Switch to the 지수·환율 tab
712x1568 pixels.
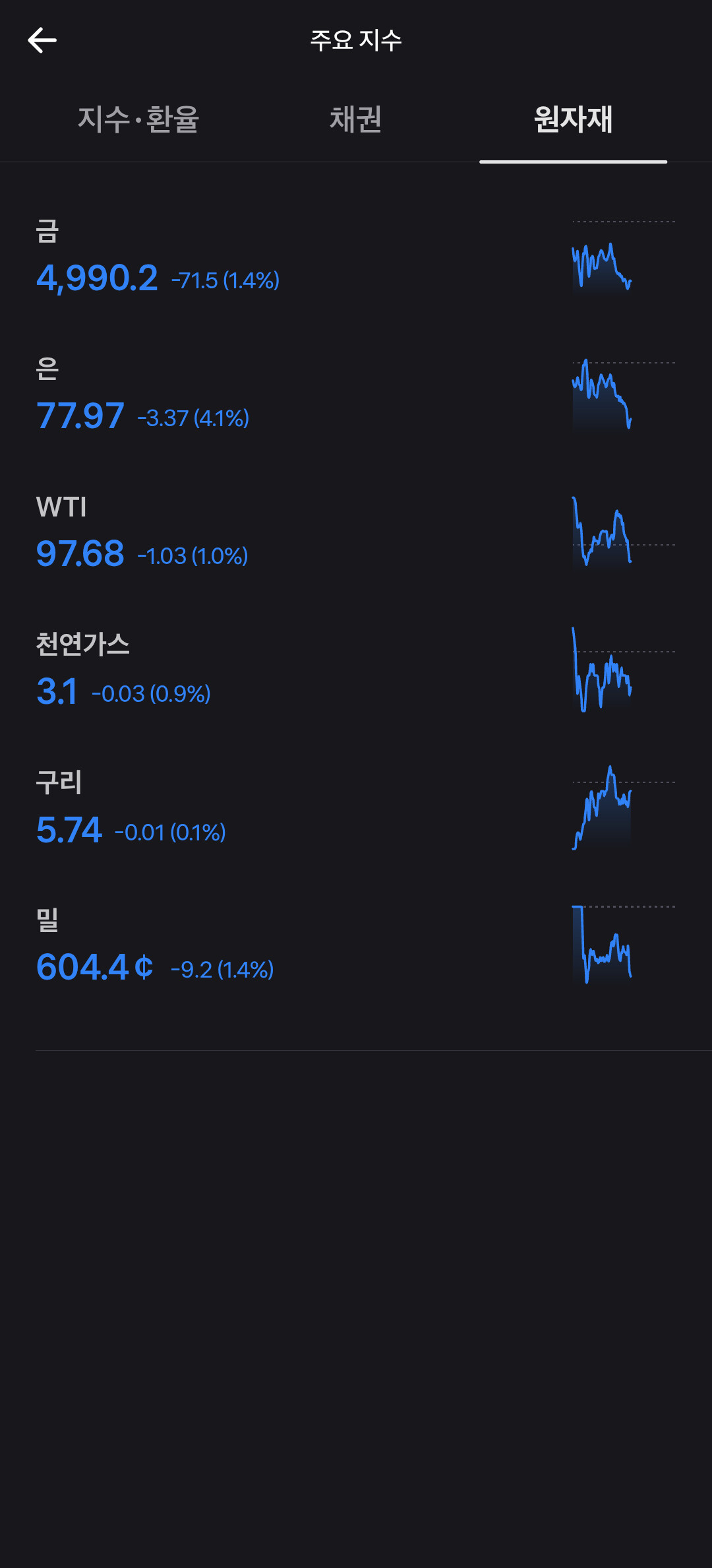[138, 119]
